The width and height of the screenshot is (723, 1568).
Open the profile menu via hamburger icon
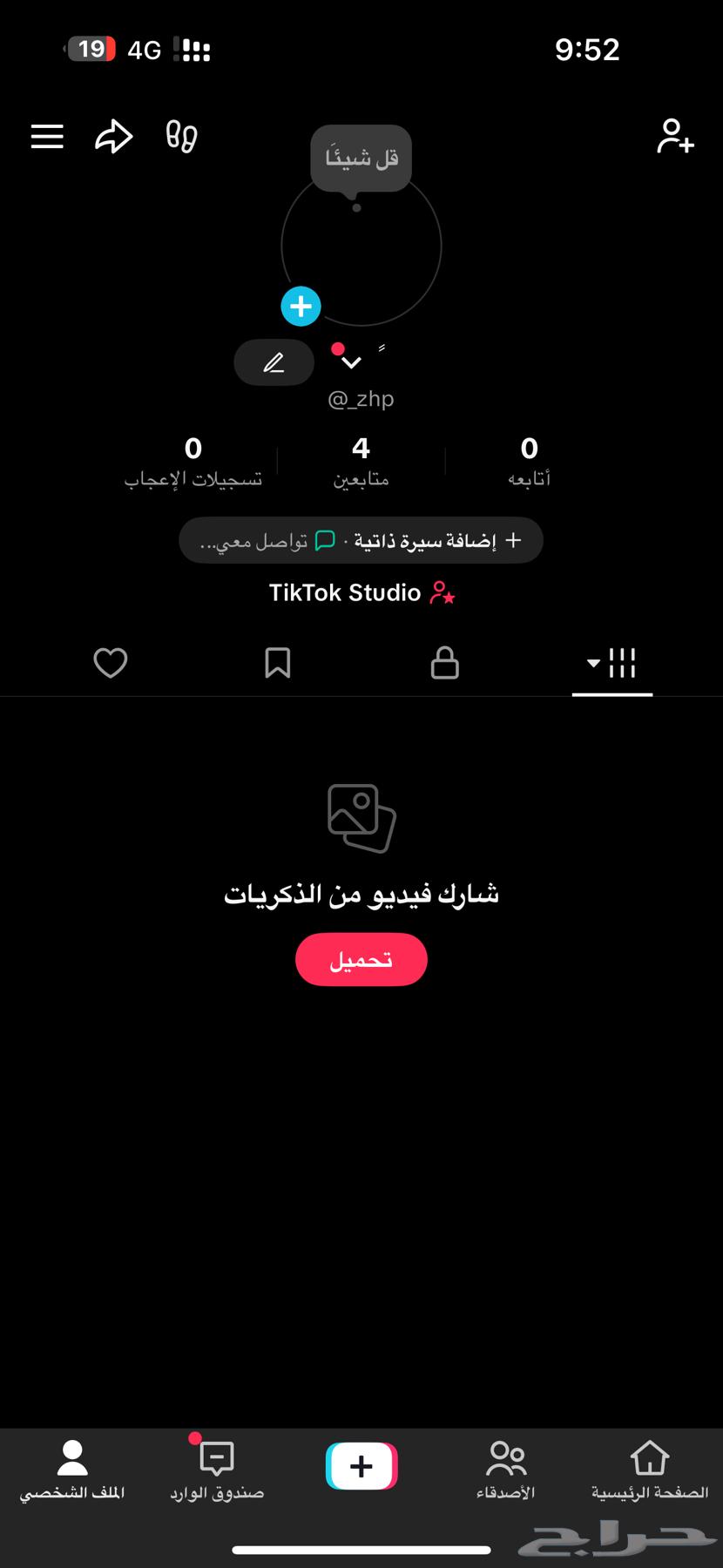[x=47, y=136]
